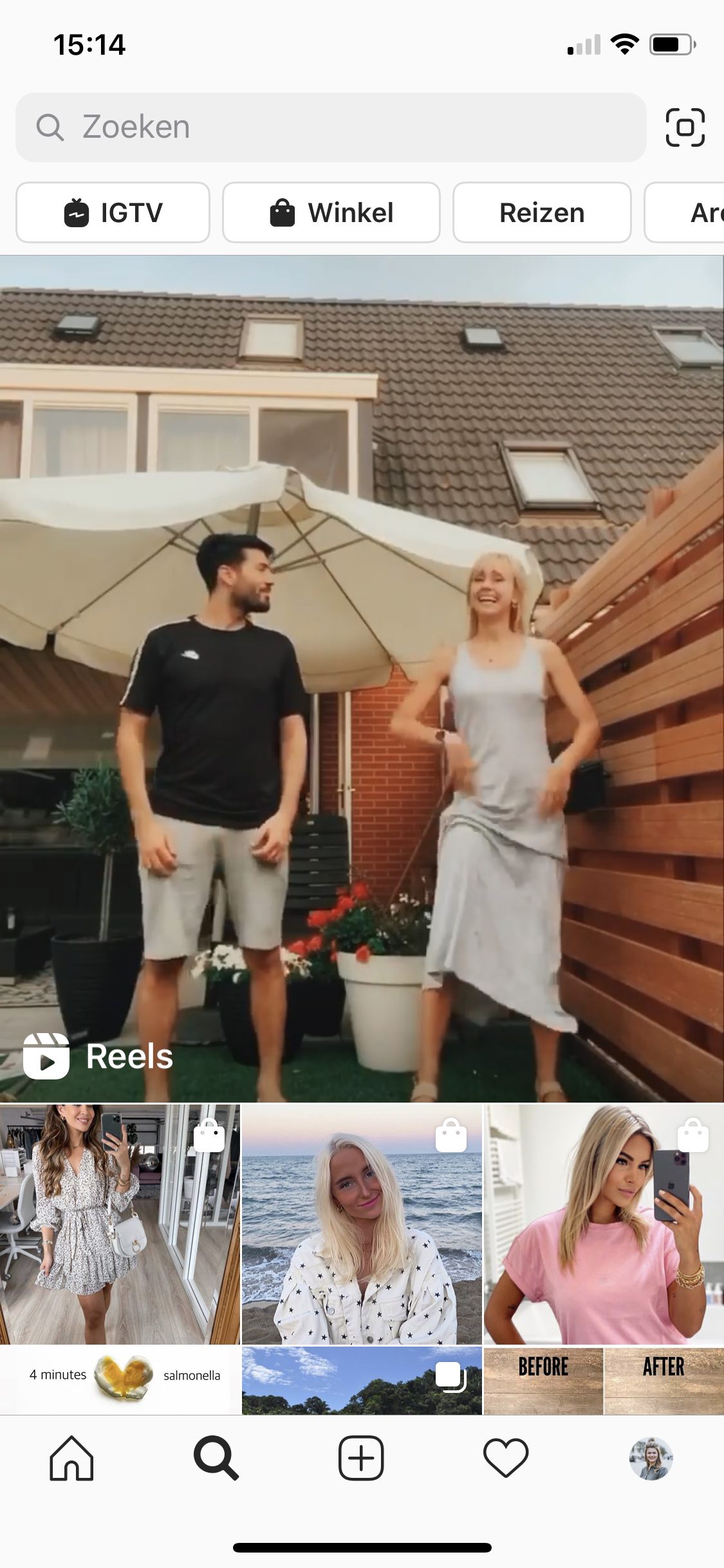Viewport: 724px width, 1568px height.
Task: Choose the Reizen category chip
Action: click(x=542, y=212)
